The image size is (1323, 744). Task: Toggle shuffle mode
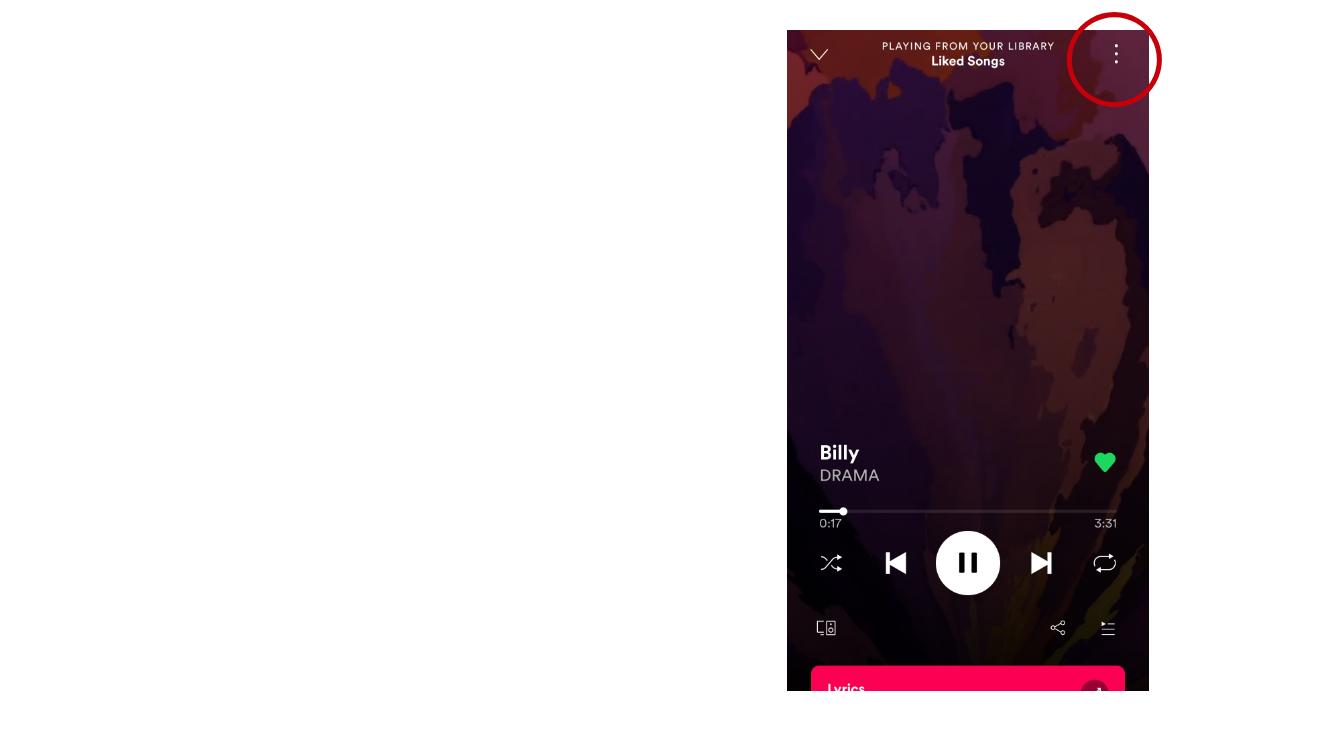(831, 564)
